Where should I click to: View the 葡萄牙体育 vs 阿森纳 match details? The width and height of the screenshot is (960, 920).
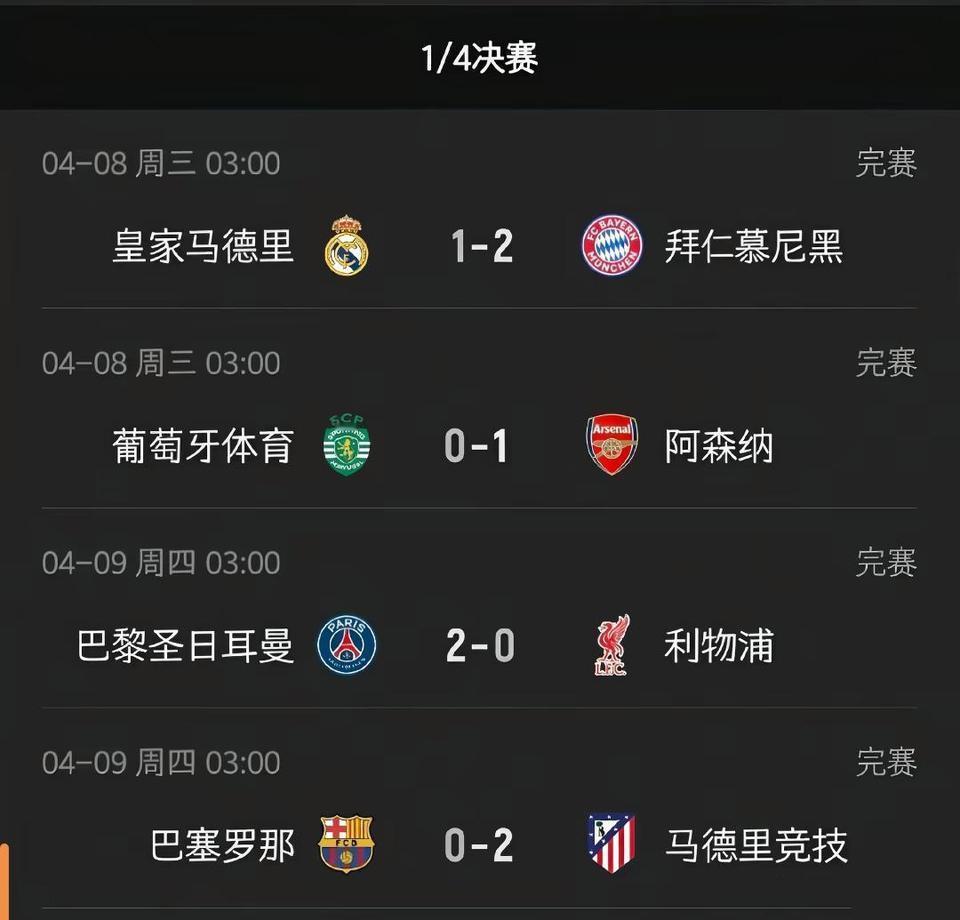point(478,445)
